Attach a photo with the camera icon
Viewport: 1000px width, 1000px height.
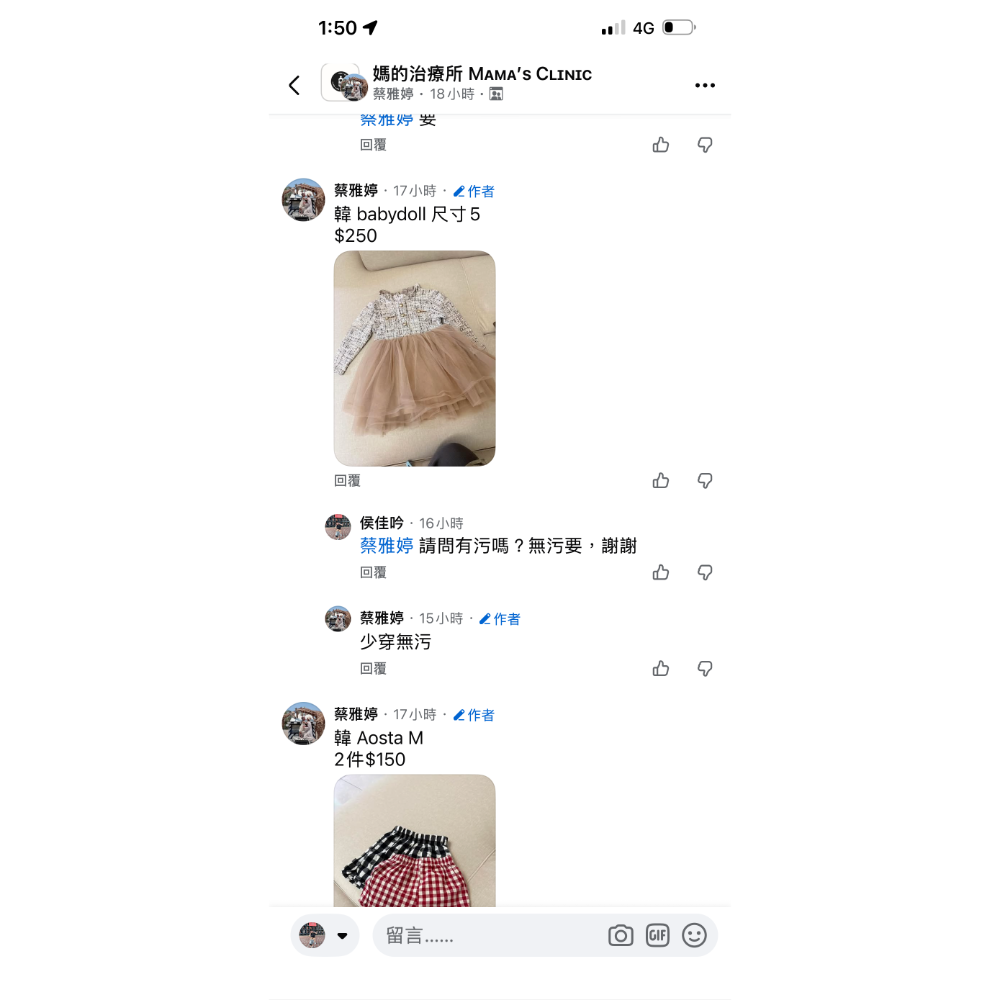point(621,936)
